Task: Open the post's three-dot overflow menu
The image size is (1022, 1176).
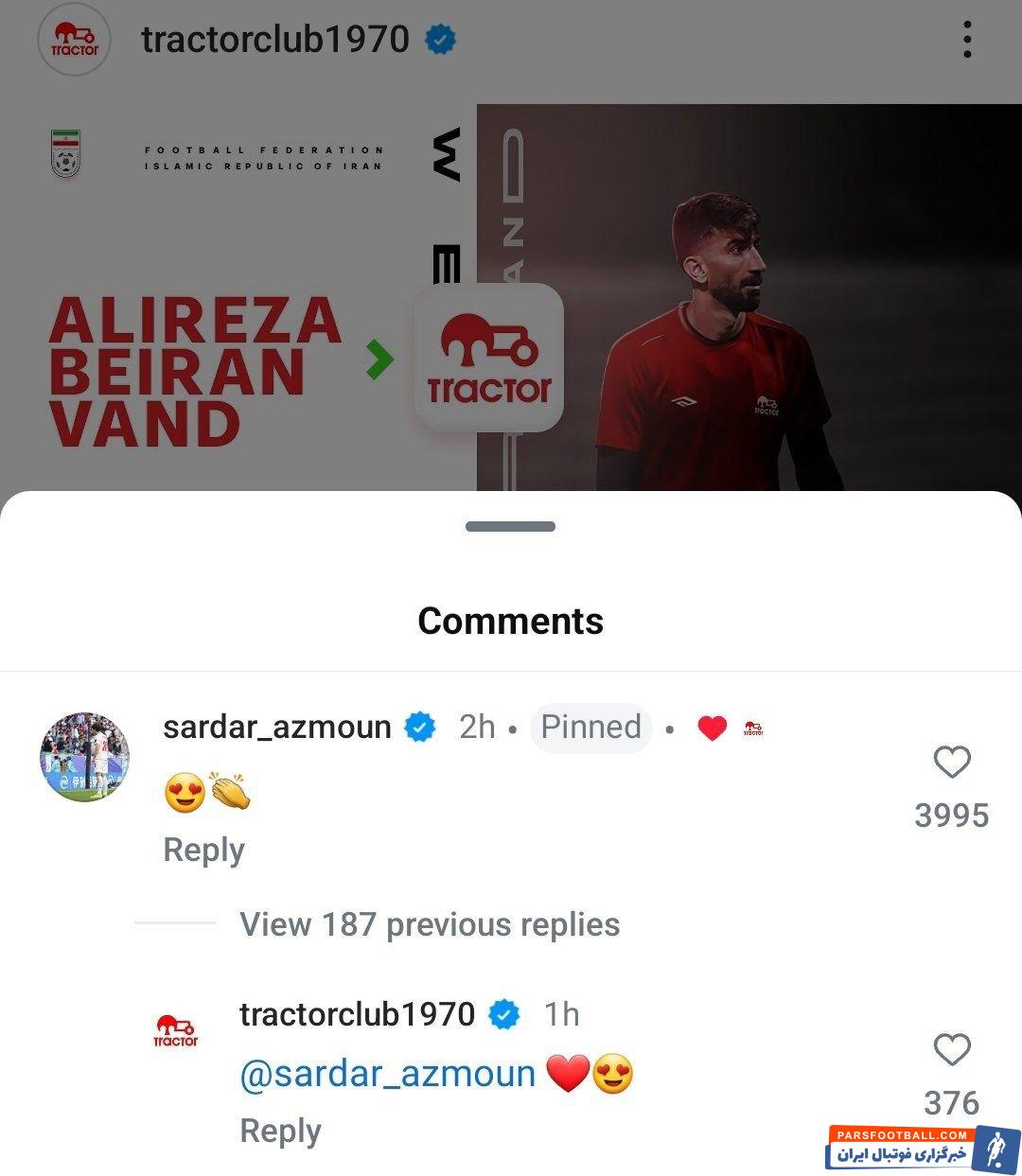Action: pos(966,41)
